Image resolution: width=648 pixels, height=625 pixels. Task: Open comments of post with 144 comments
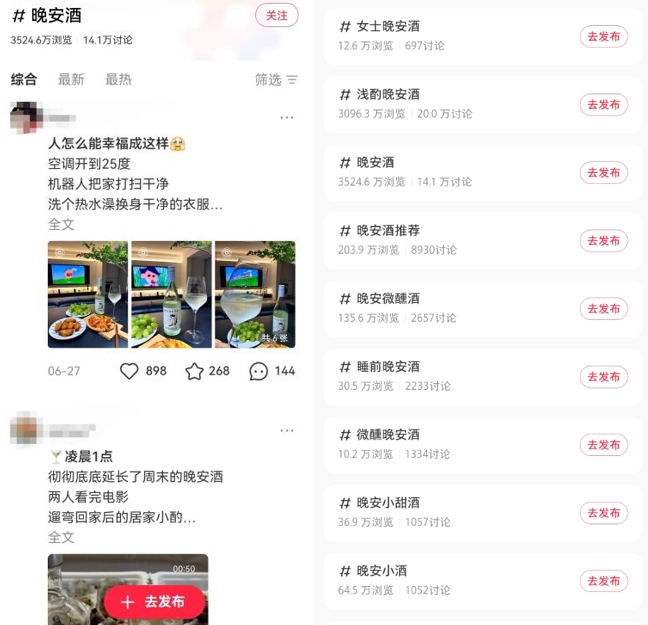pos(259,371)
